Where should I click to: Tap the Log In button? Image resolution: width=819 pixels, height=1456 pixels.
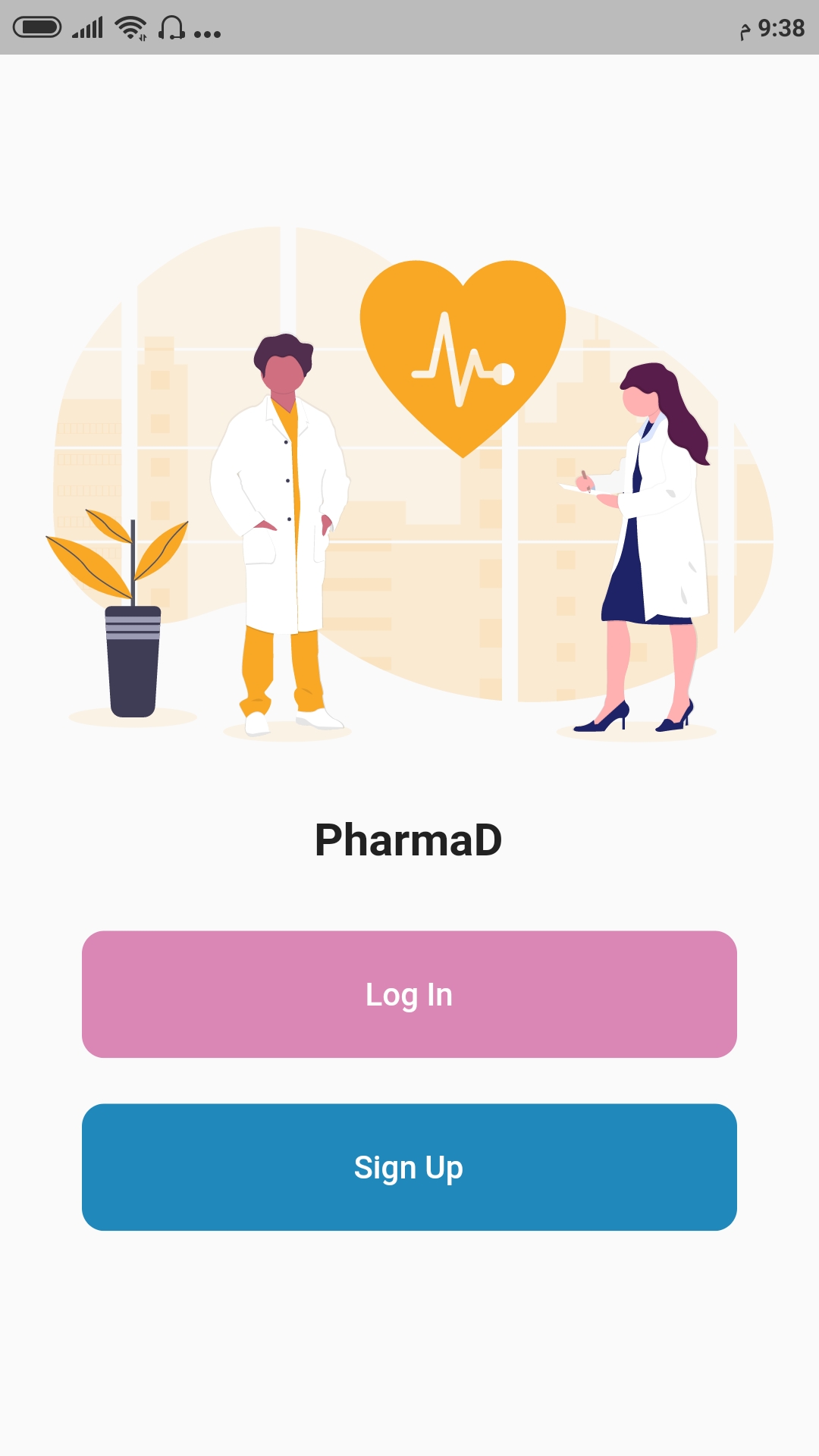click(x=409, y=994)
